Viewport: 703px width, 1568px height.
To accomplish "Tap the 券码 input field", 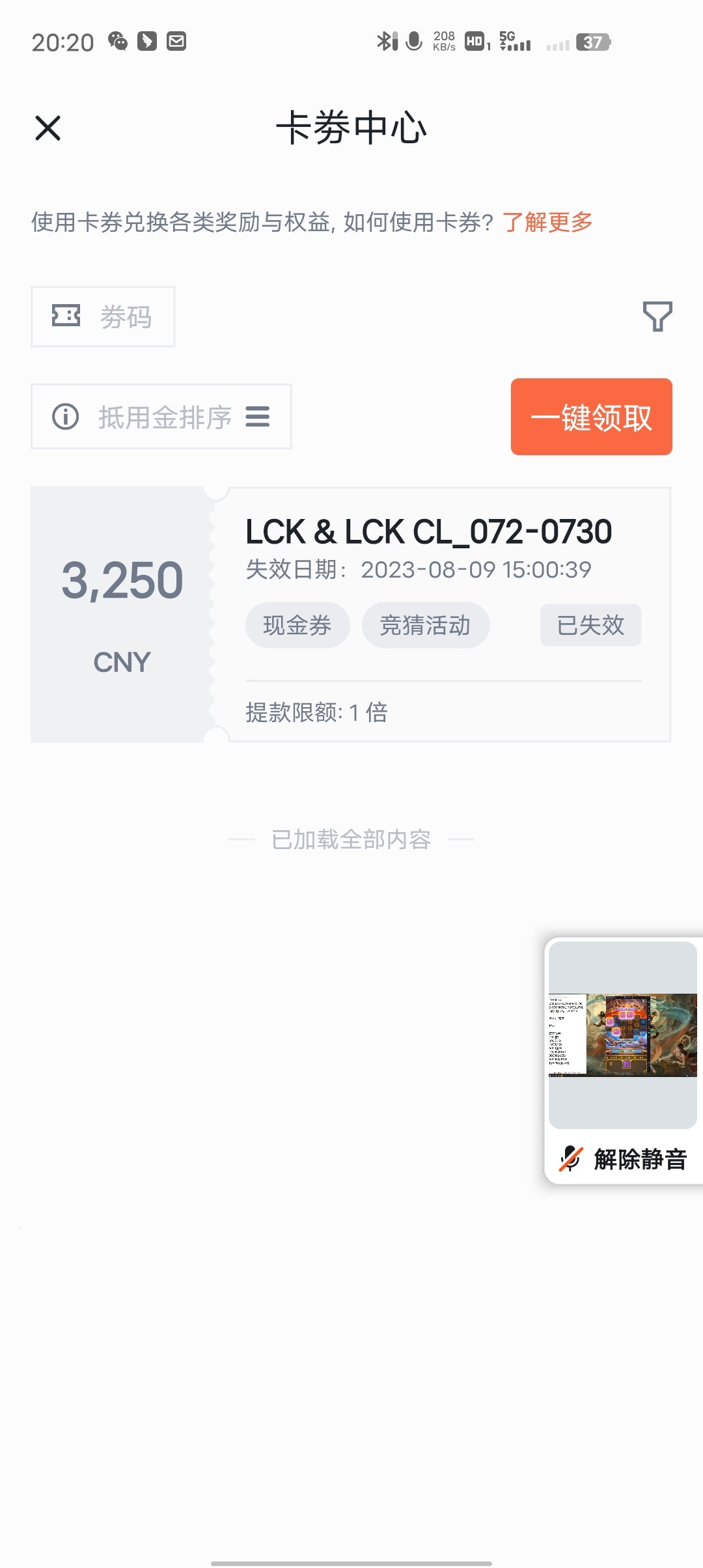I will [x=103, y=317].
